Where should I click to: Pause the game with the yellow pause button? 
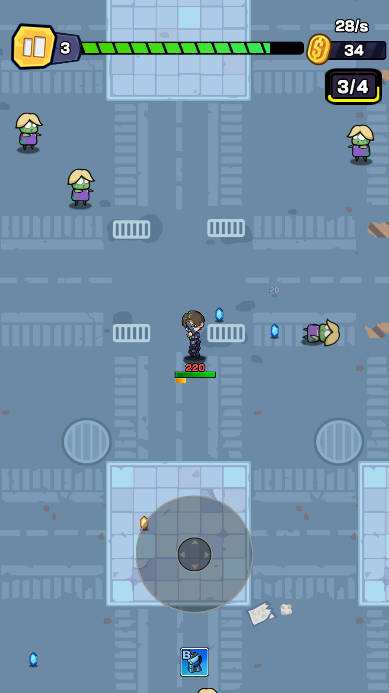click(x=34, y=46)
